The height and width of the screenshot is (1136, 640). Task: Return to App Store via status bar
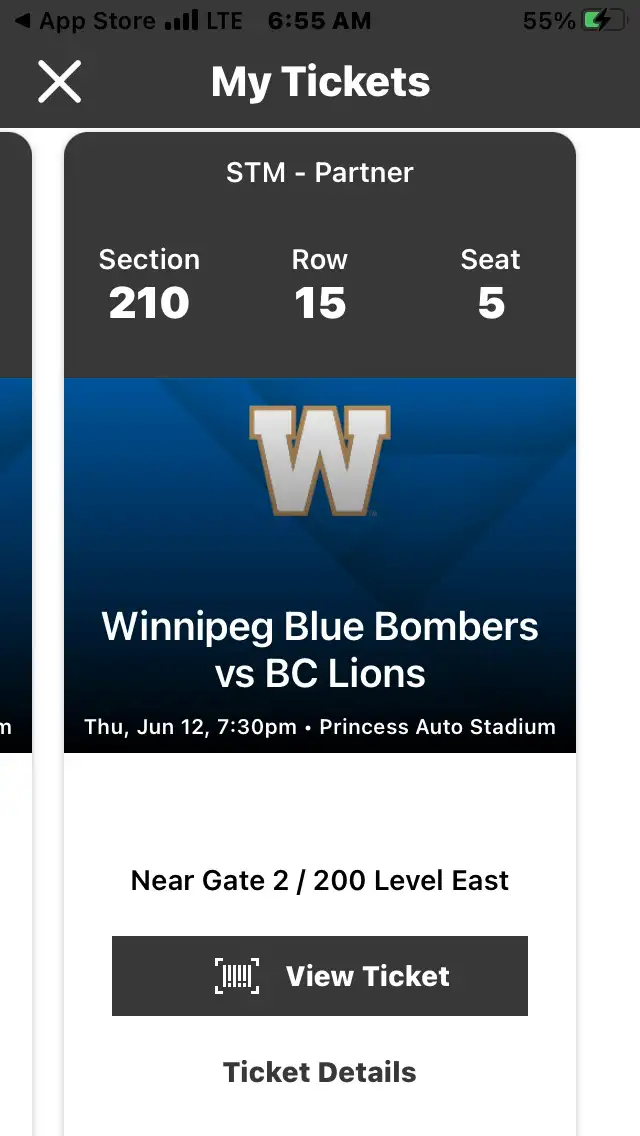(x=86, y=21)
